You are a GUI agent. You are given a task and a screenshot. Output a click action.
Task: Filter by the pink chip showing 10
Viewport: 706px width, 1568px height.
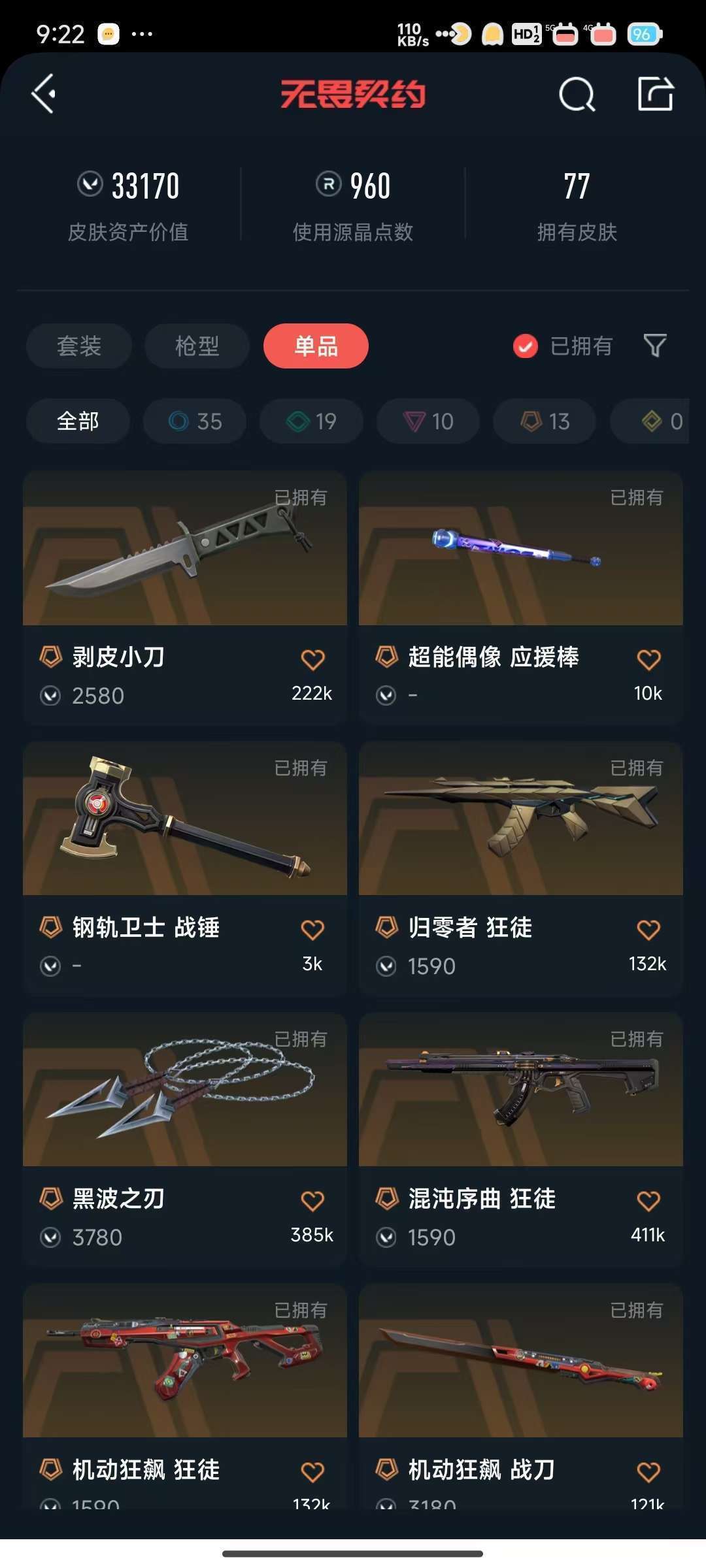pos(428,421)
